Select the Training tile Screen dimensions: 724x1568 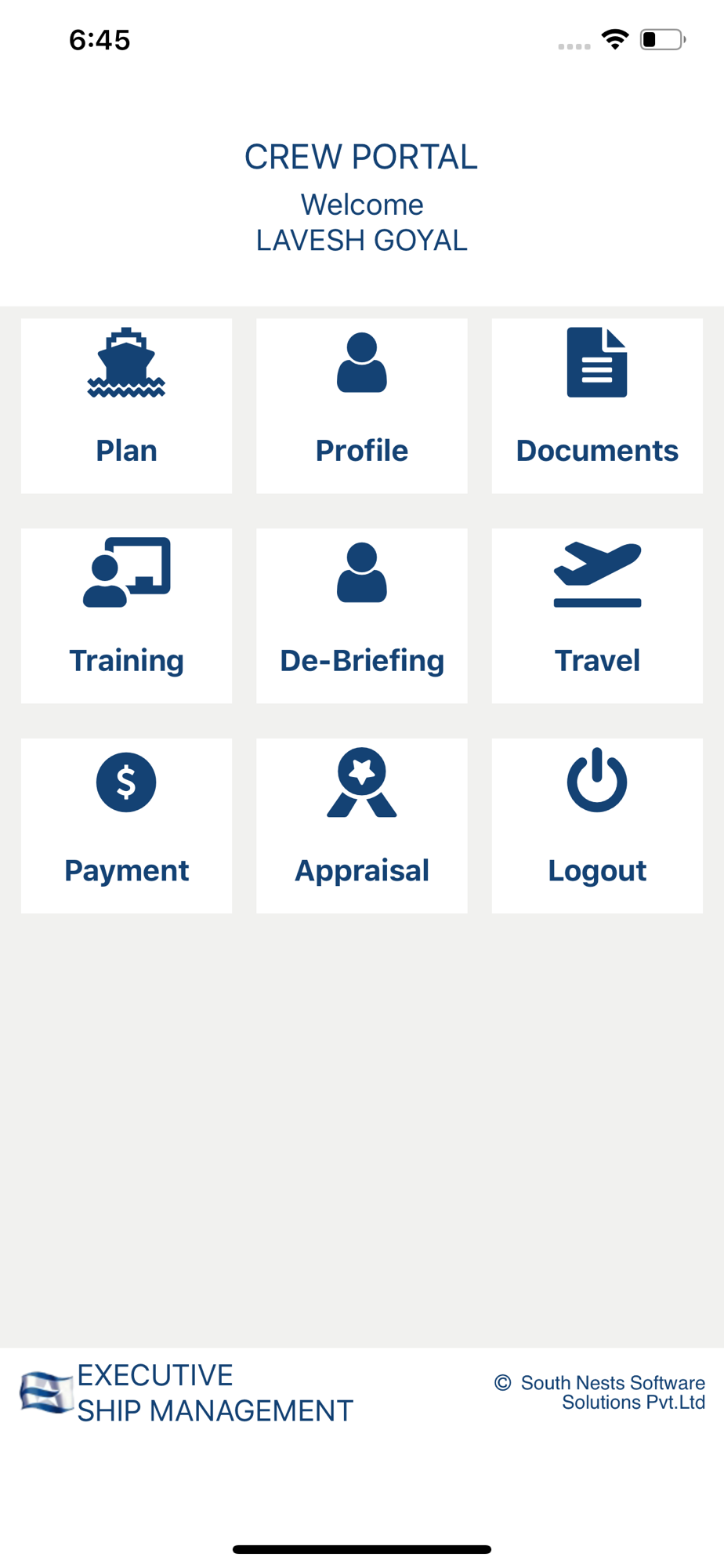(126, 615)
